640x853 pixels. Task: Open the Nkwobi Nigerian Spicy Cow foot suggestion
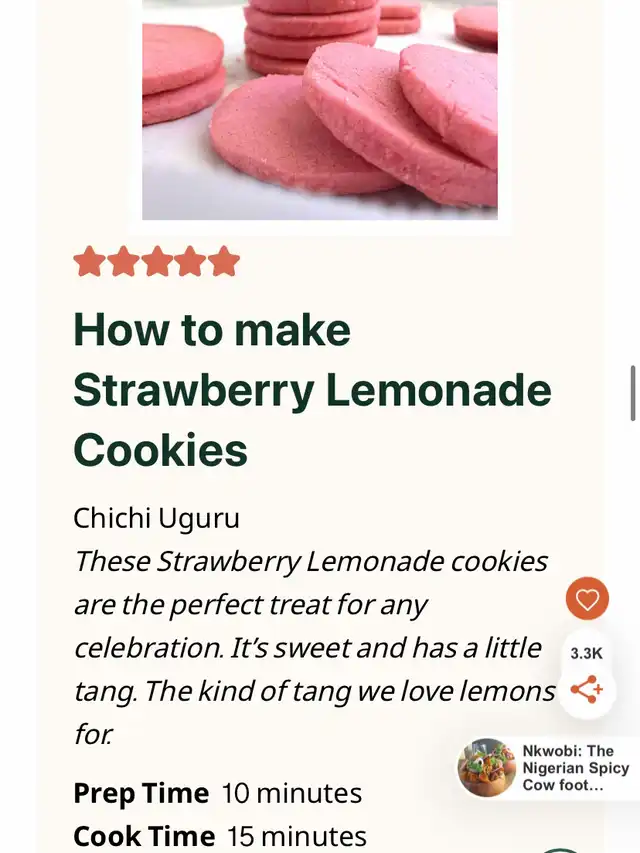click(x=546, y=768)
